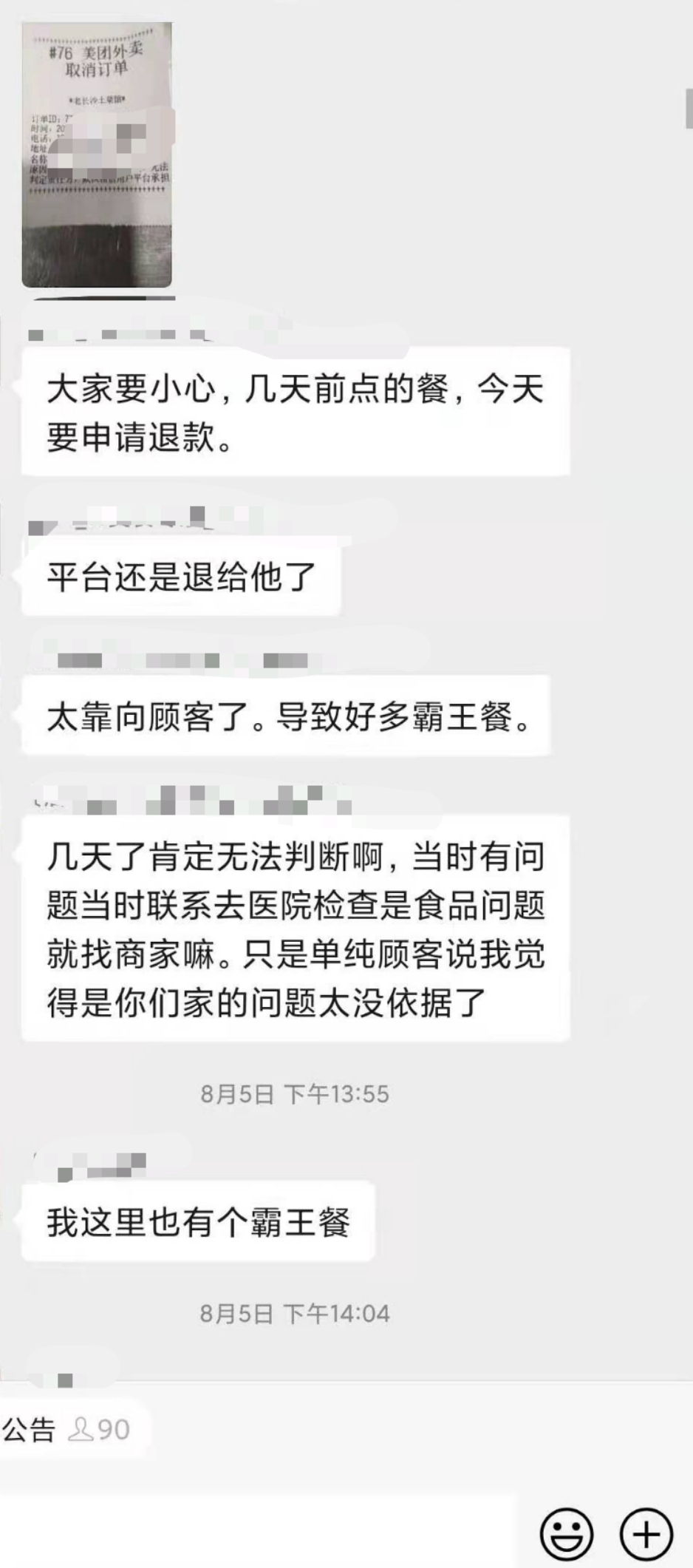The width and height of the screenshot is (693, 1568).
Task: Open the emoji picker
Action: [567, 1534]
